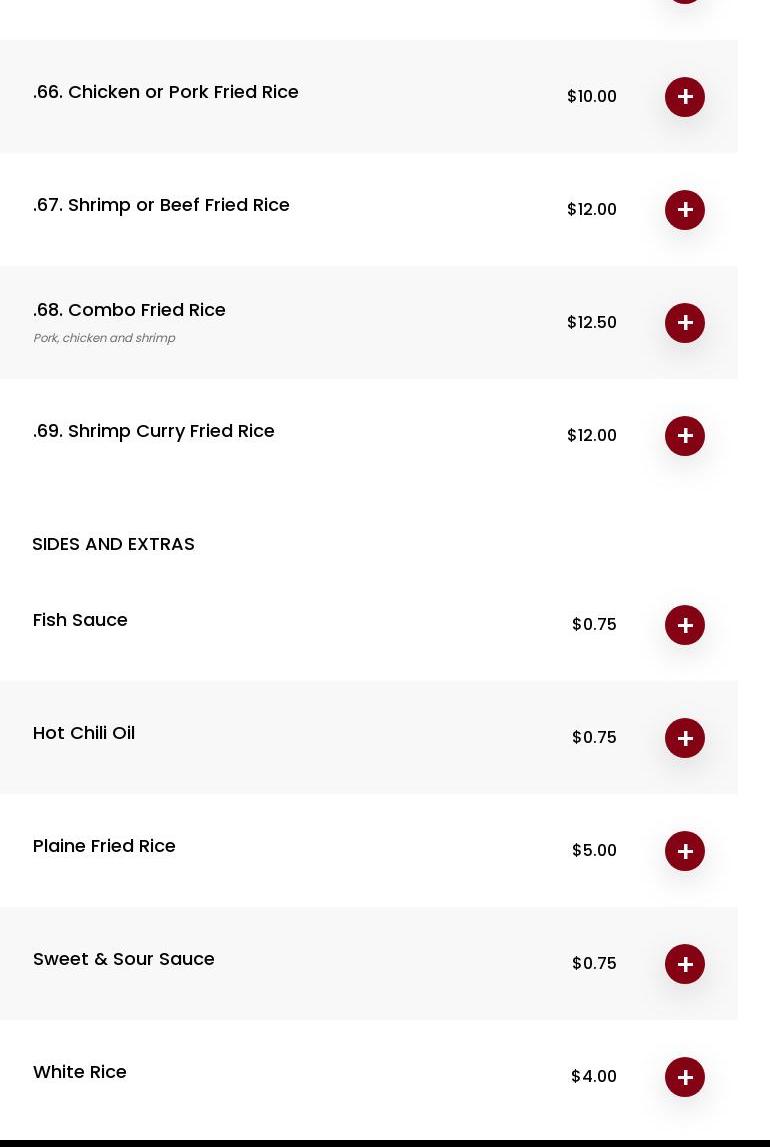The image size is (770, 1147).
Task: Add Sweet & Sour Sauce
Action: click(685, 964)
